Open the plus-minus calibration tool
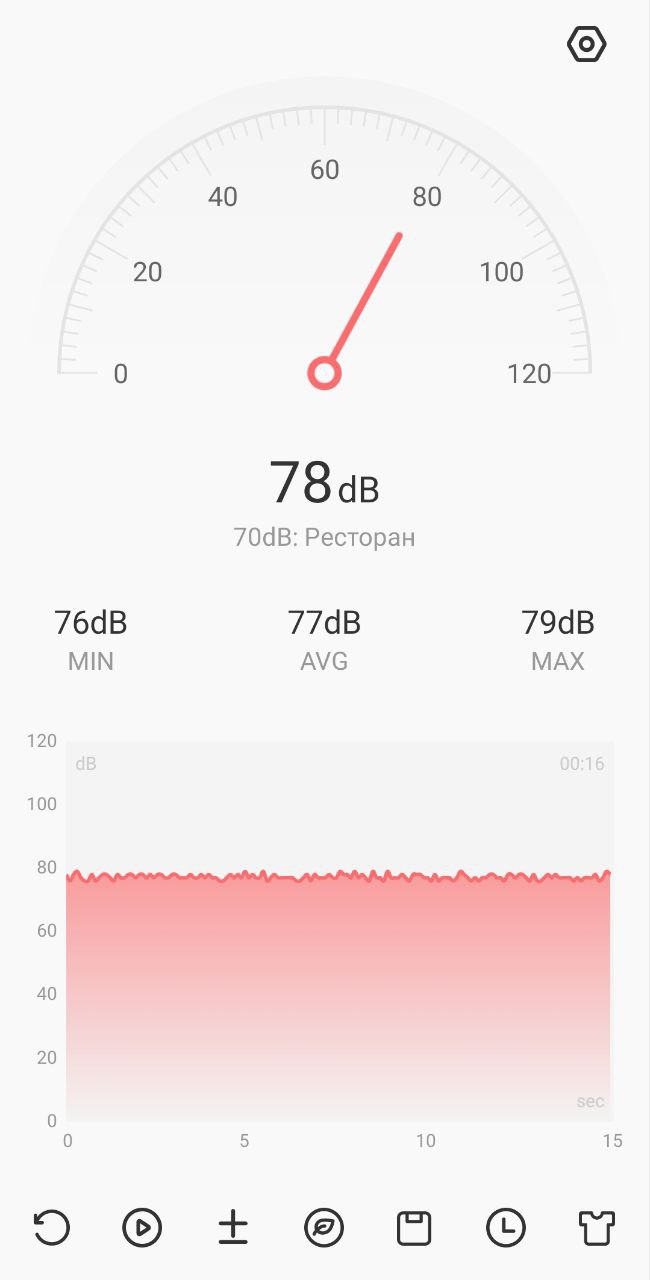 233,1227
